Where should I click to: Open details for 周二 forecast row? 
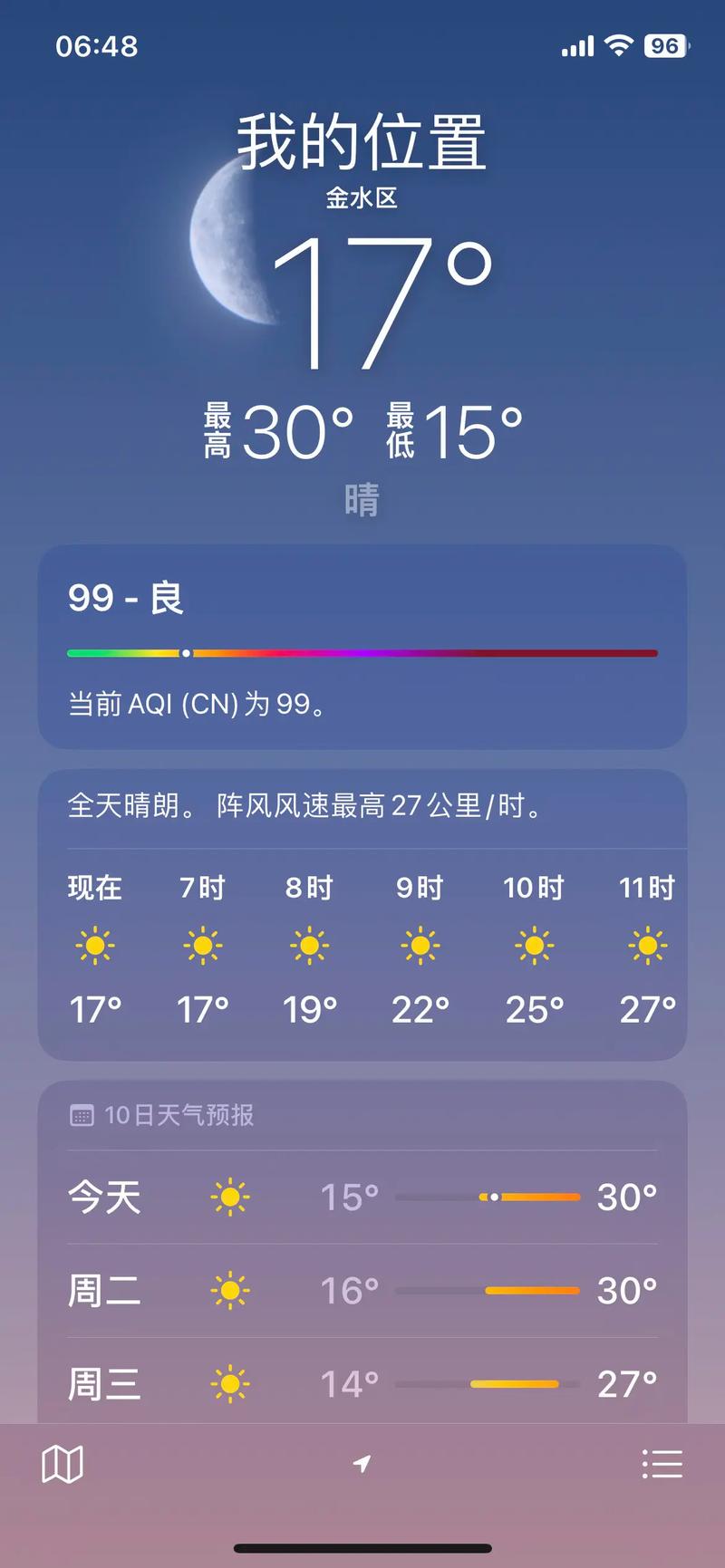362,1290
